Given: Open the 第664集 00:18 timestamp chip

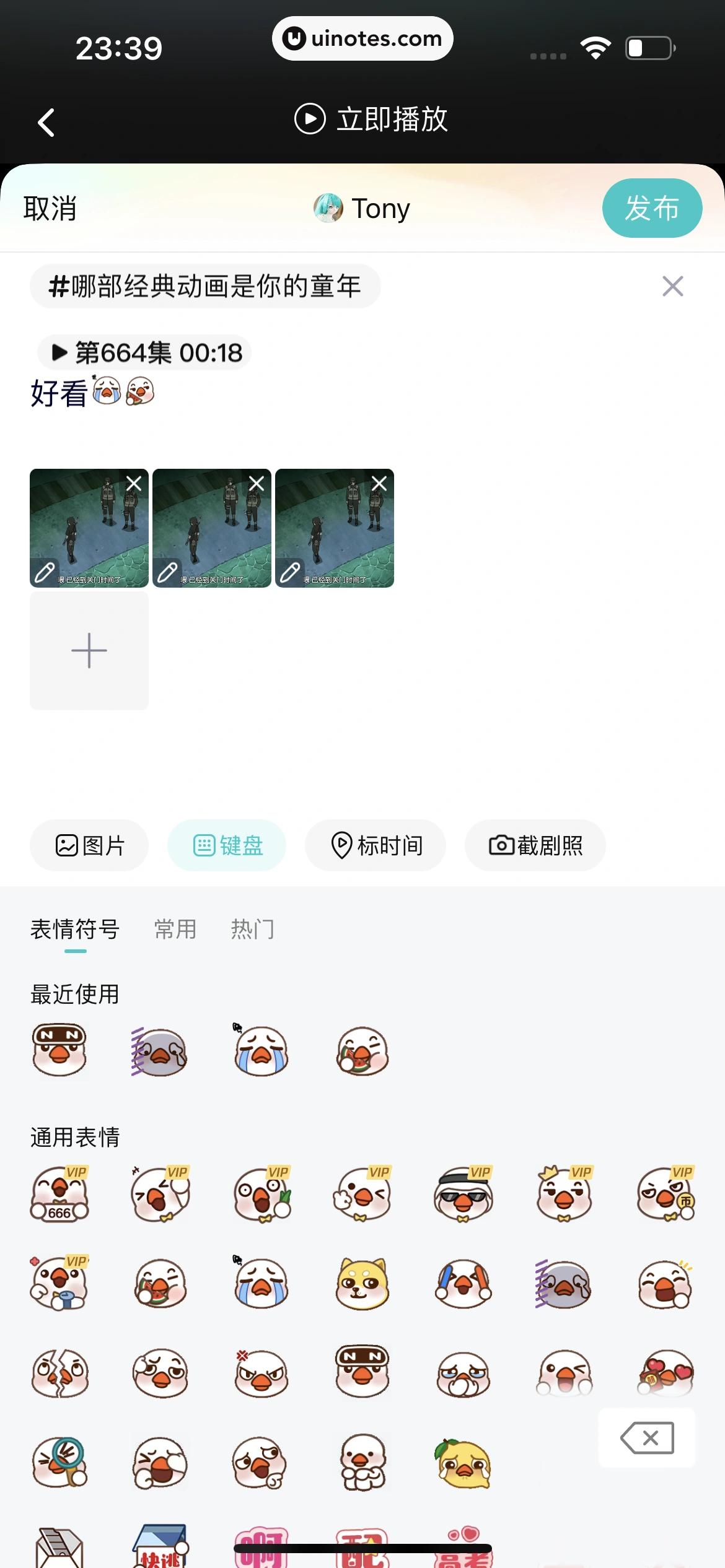Looking at the screenshot, I should pos(145,353).
